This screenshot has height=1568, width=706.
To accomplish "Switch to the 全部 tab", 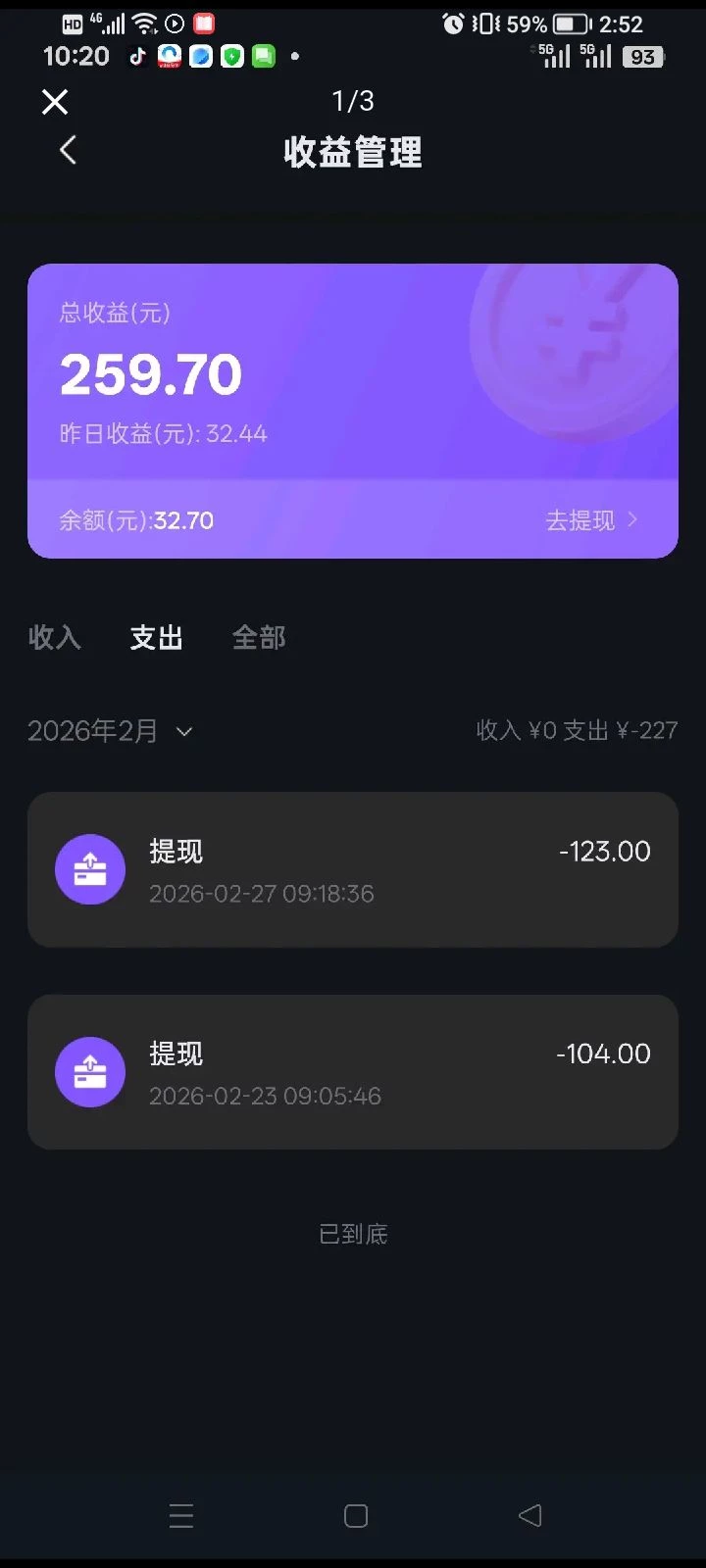I will 258,638.
